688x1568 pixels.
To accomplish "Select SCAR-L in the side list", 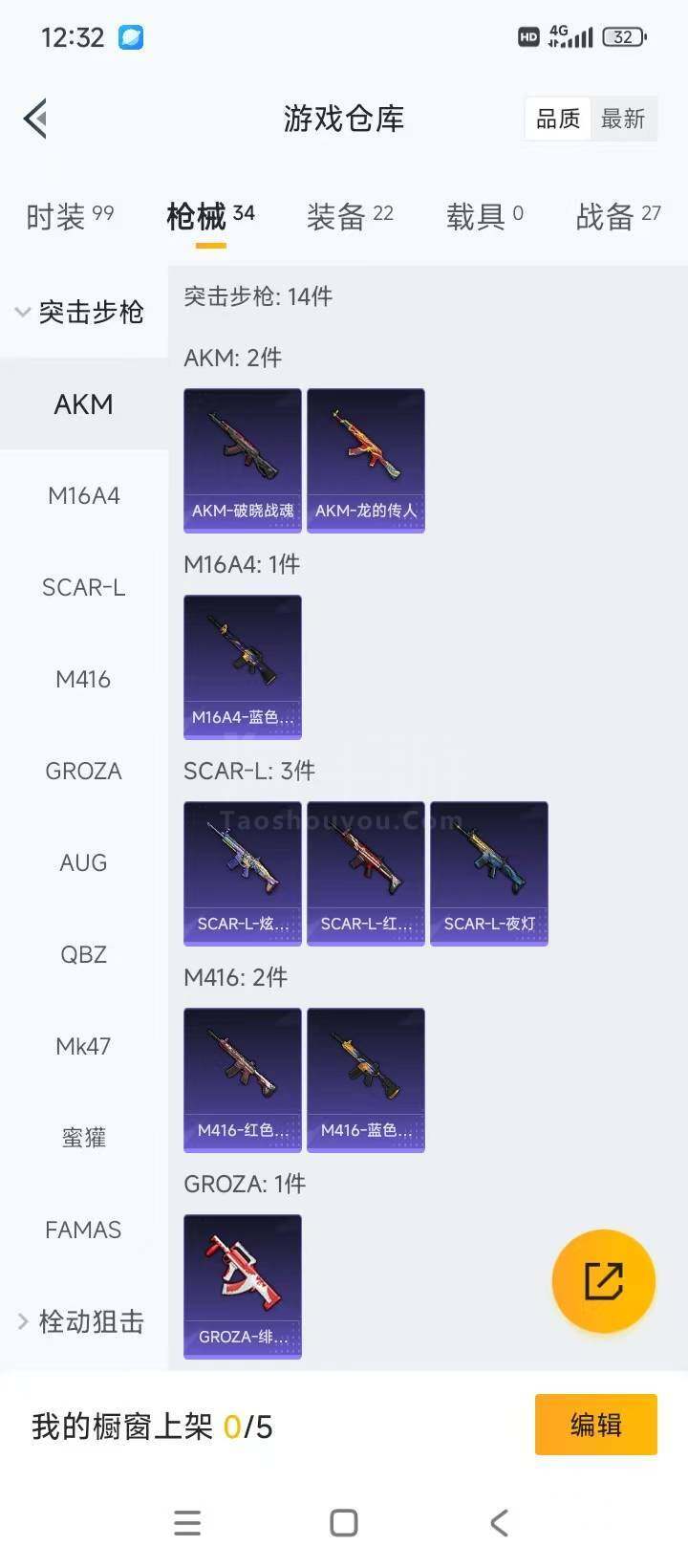I will click(x=84, y=587).
